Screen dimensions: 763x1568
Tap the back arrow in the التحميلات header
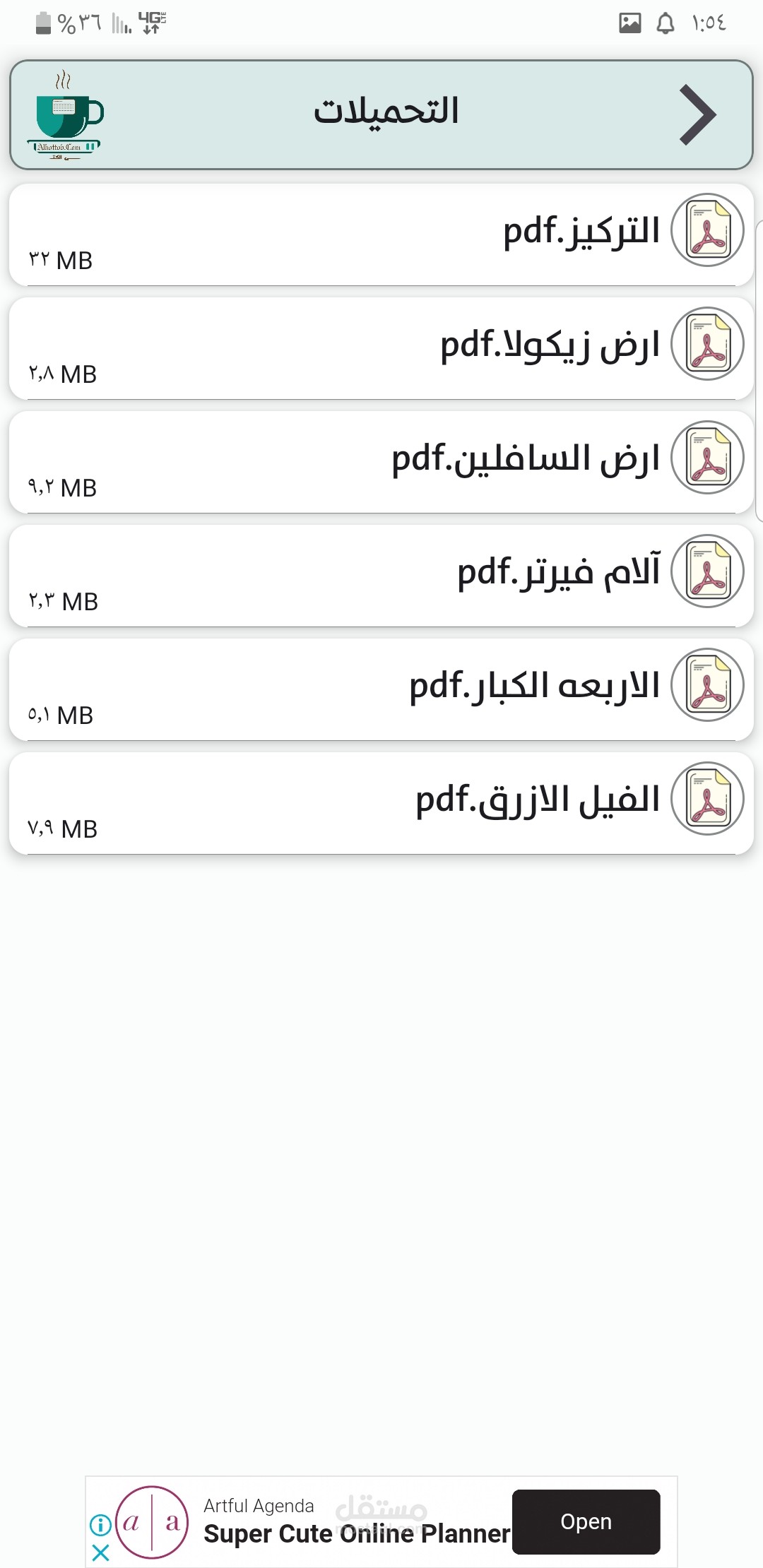click(x=697, y=115)
